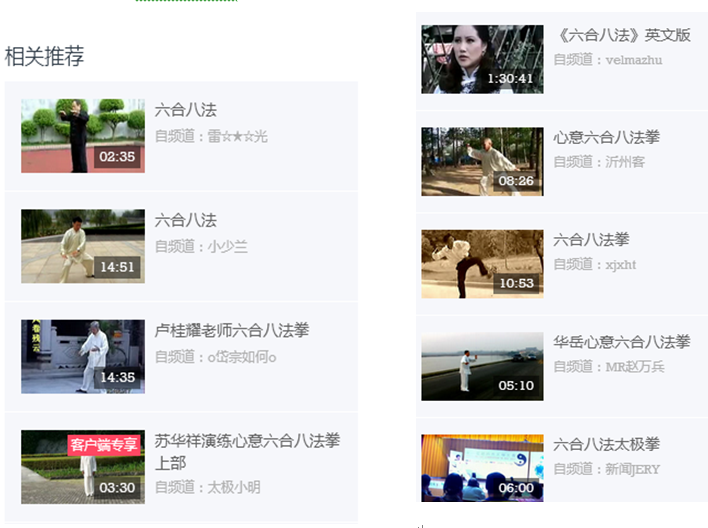Watch 《六合八法》英文版 video
The image size is (708, 528).
click(482, 59)
